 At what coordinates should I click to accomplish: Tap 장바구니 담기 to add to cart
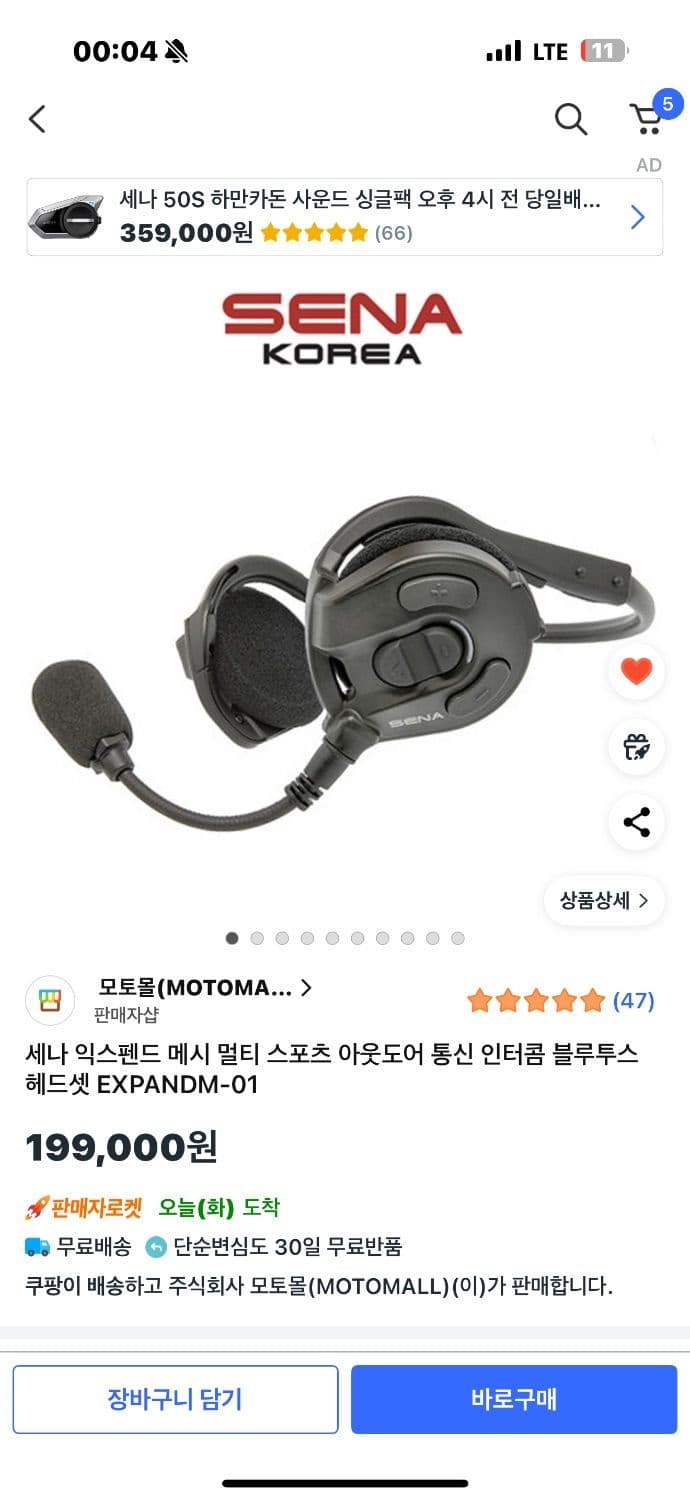tap(175, 1399)
